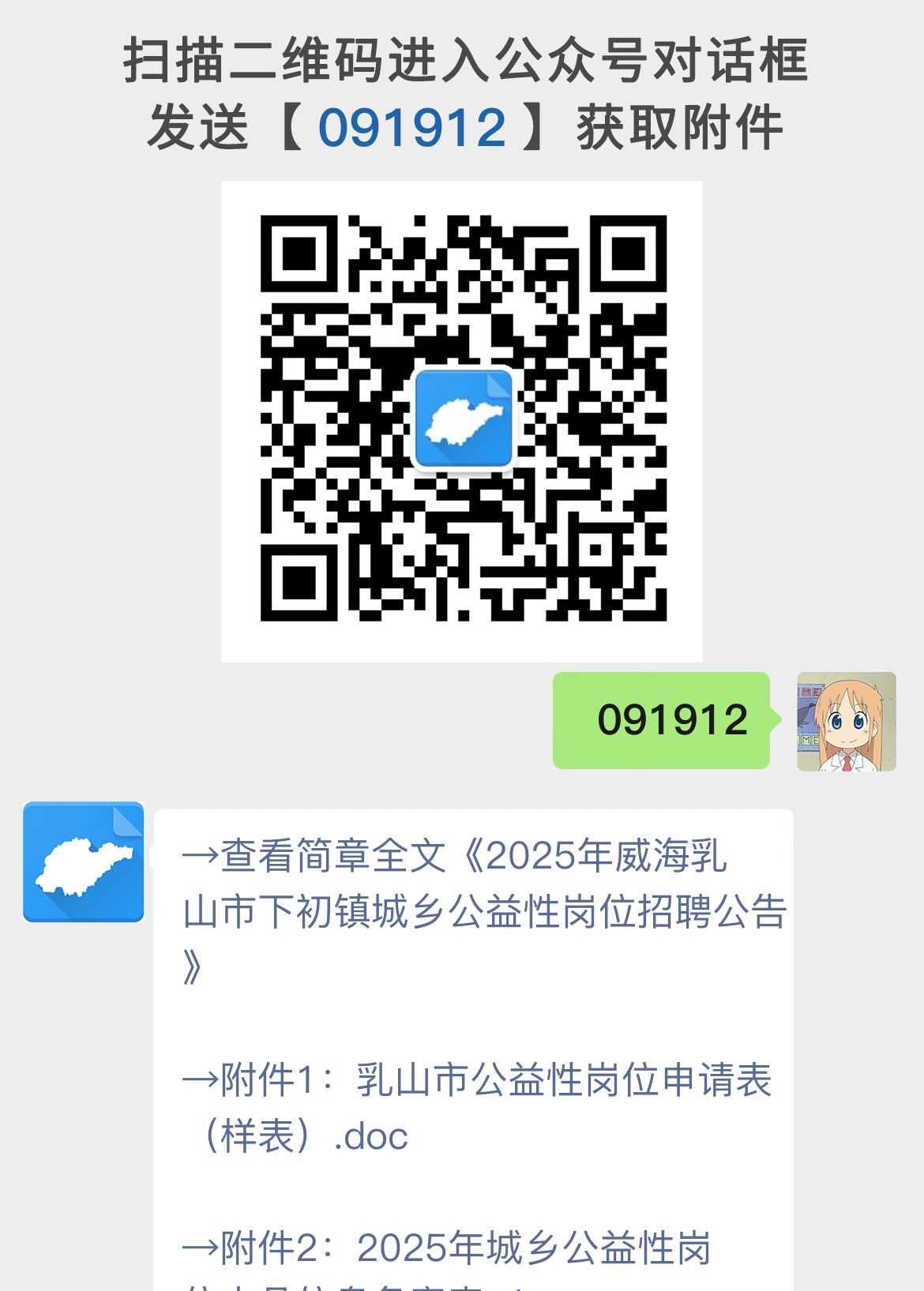The image size is (924, 1291).
Task: Tap the white map silhouette inside the official account avatar
Action: (x=84, y=866)
